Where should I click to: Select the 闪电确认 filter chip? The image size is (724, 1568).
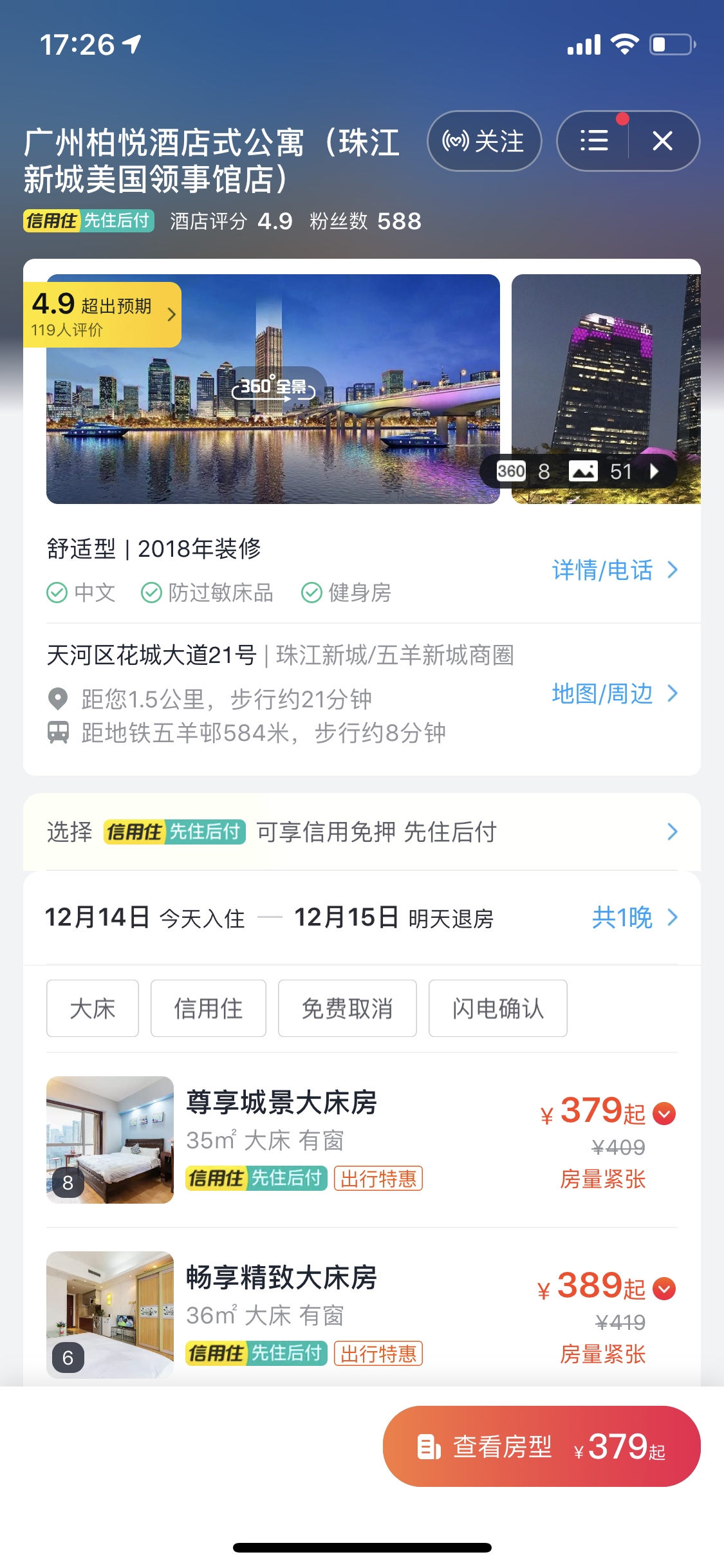click(x=497, y=1008)
